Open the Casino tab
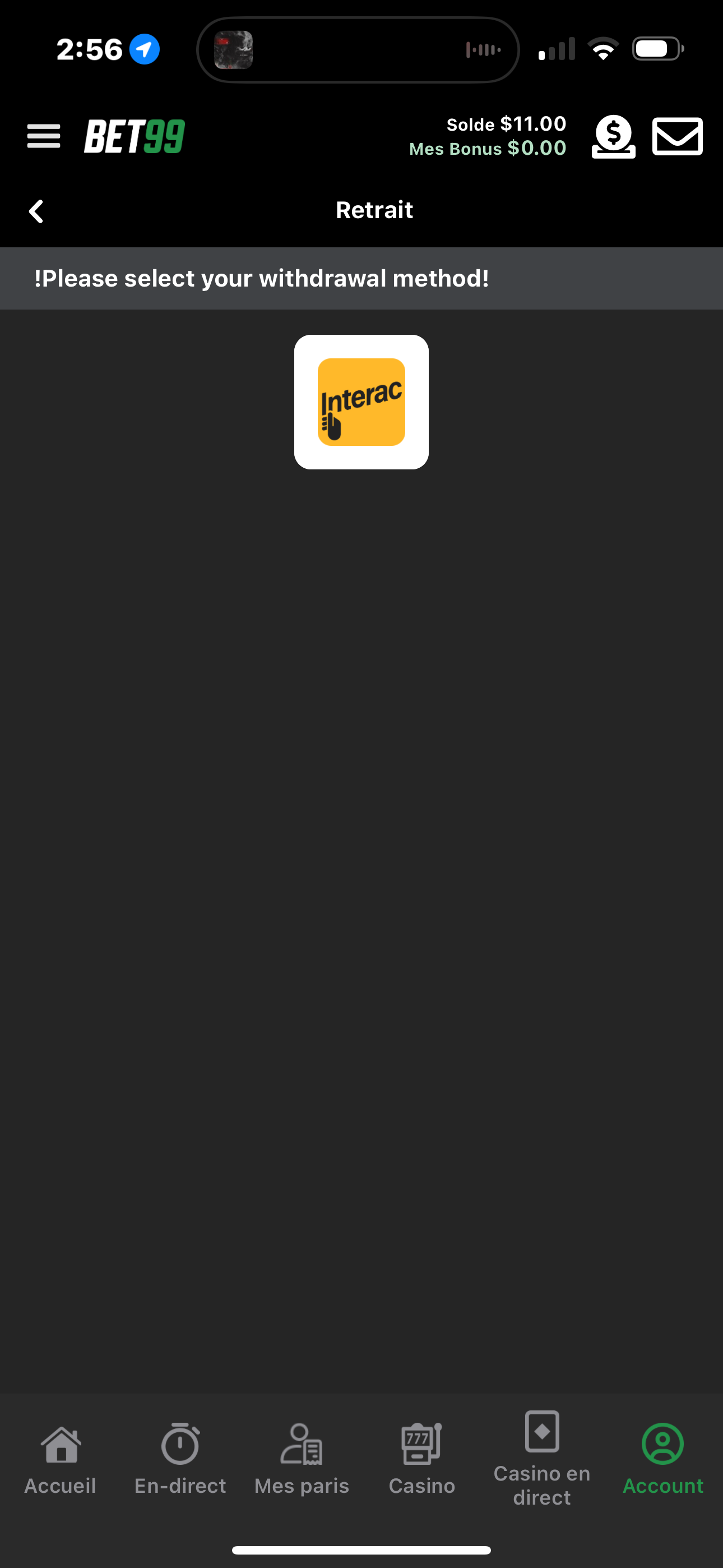Image resolution: width=723 pixels, height=1568 pixels. pyautogui.click(x=421, y=1459)
